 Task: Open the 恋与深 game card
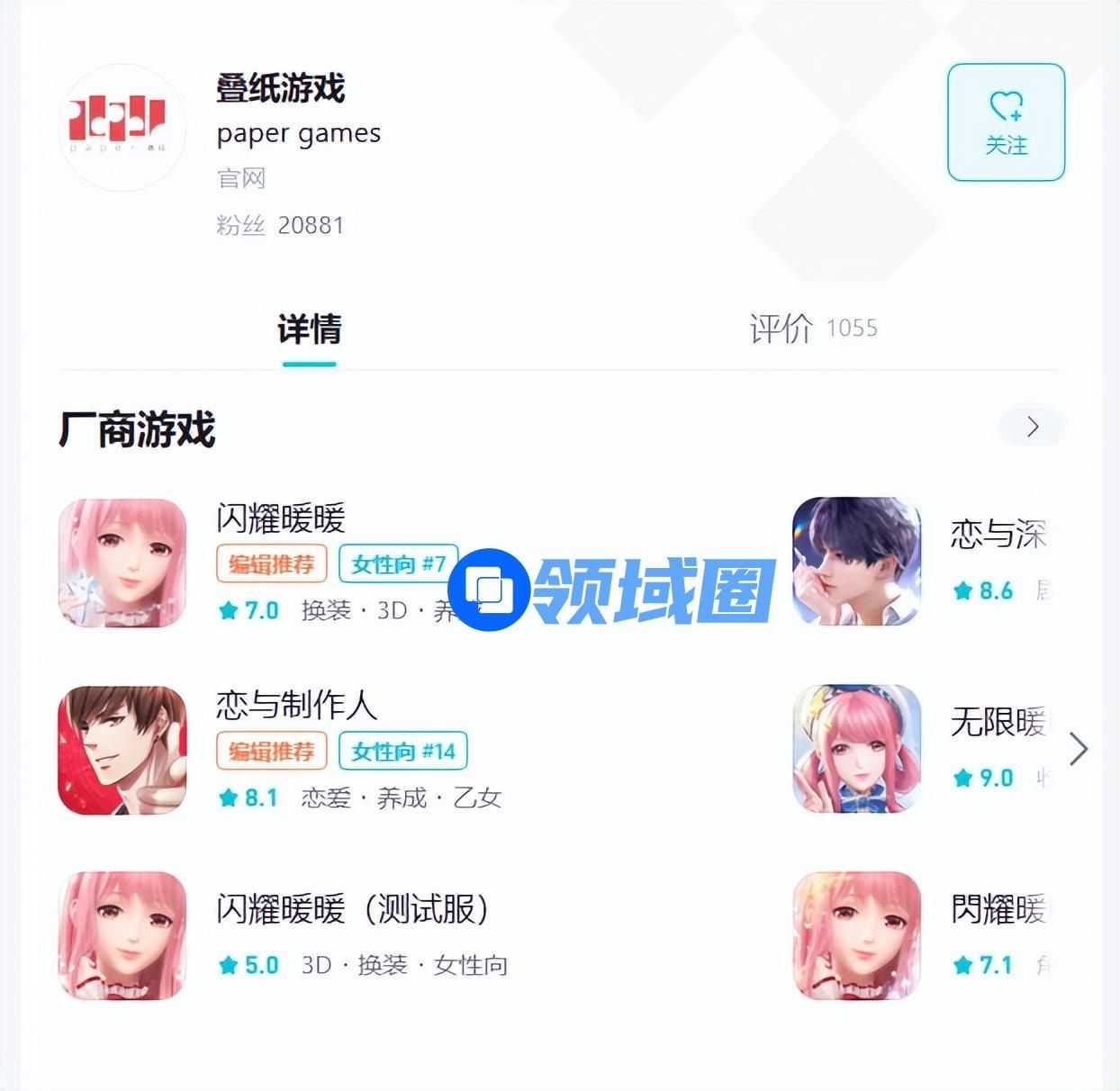998,534
